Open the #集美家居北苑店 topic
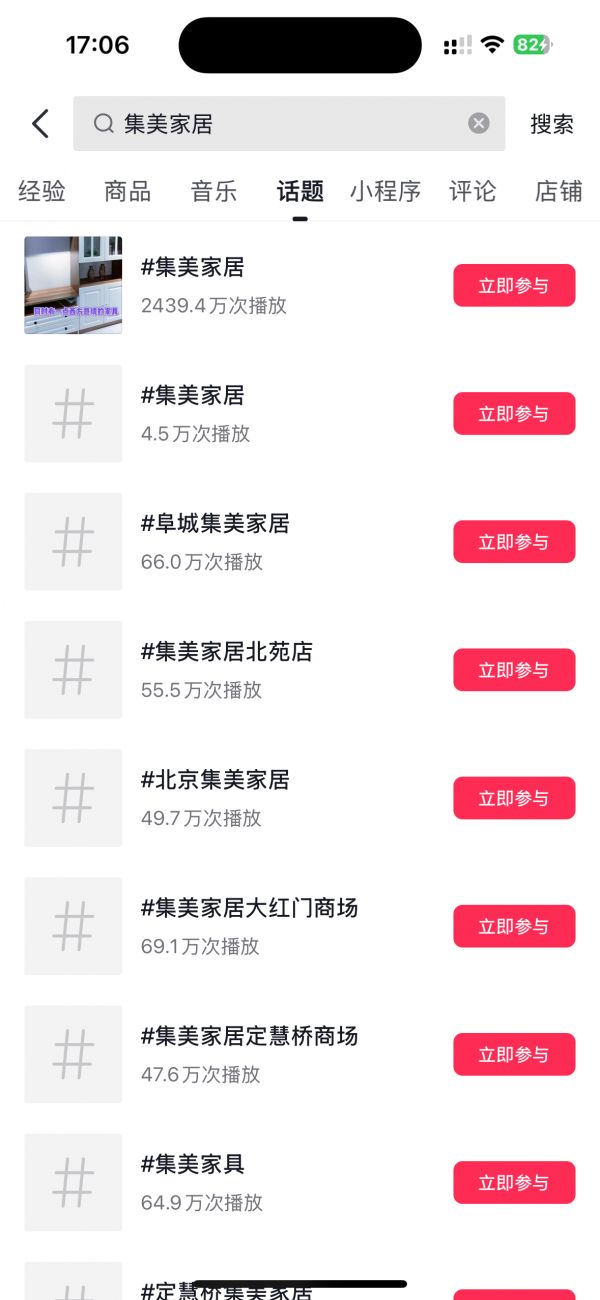Image resolution: width=600 pixels, height=1300 pixels. [226, 652]
